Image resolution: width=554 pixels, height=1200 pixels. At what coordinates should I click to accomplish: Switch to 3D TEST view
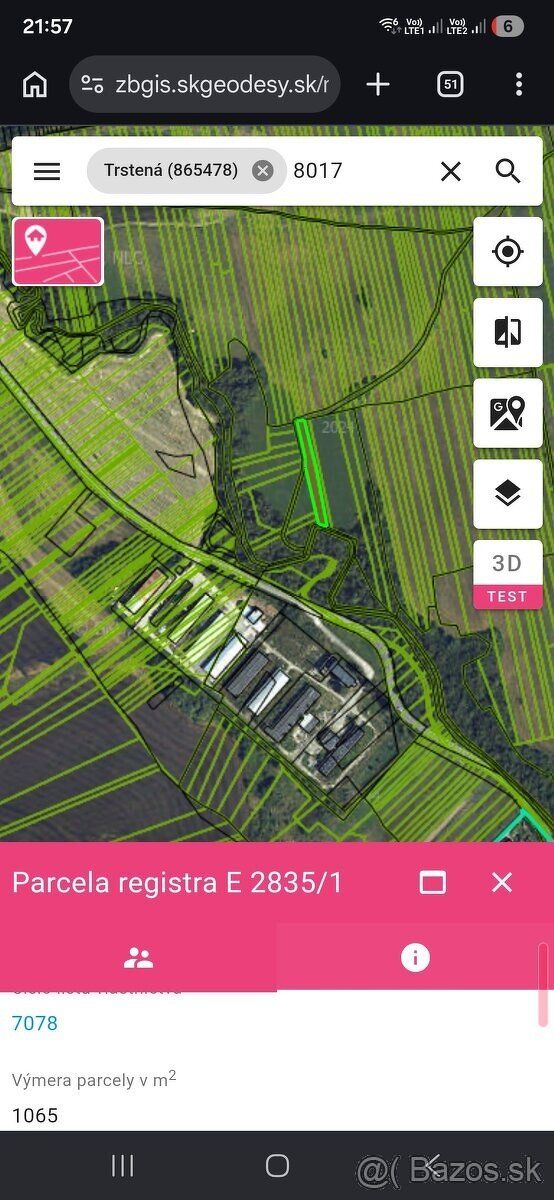pyautogui.click(x=508, y=575)
